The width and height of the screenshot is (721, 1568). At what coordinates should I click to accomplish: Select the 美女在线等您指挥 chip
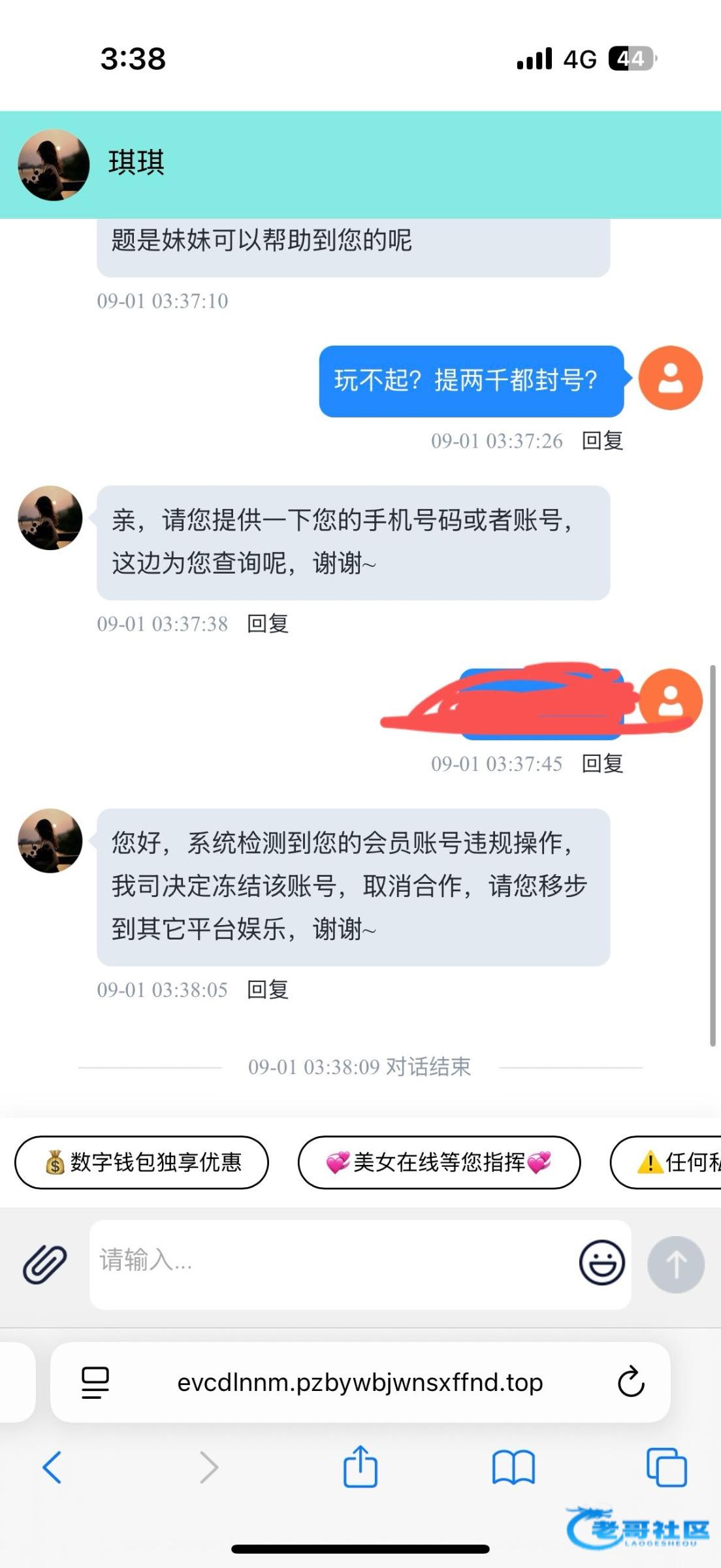439,1162
